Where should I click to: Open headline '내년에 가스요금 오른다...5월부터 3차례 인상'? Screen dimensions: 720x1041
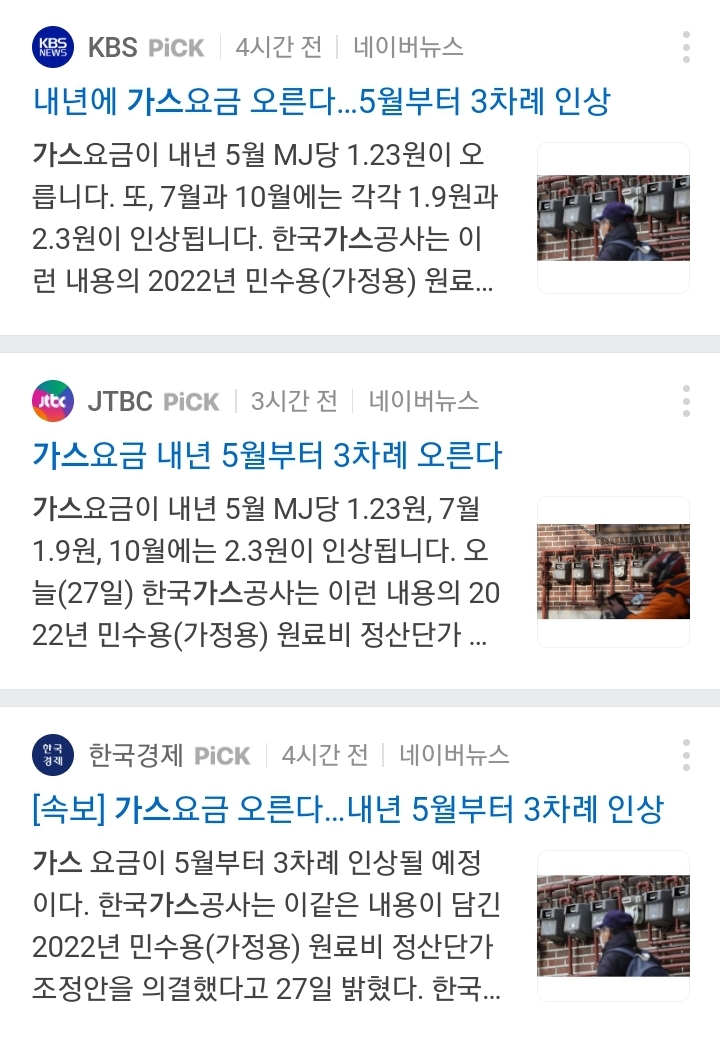tap(321, 101)
